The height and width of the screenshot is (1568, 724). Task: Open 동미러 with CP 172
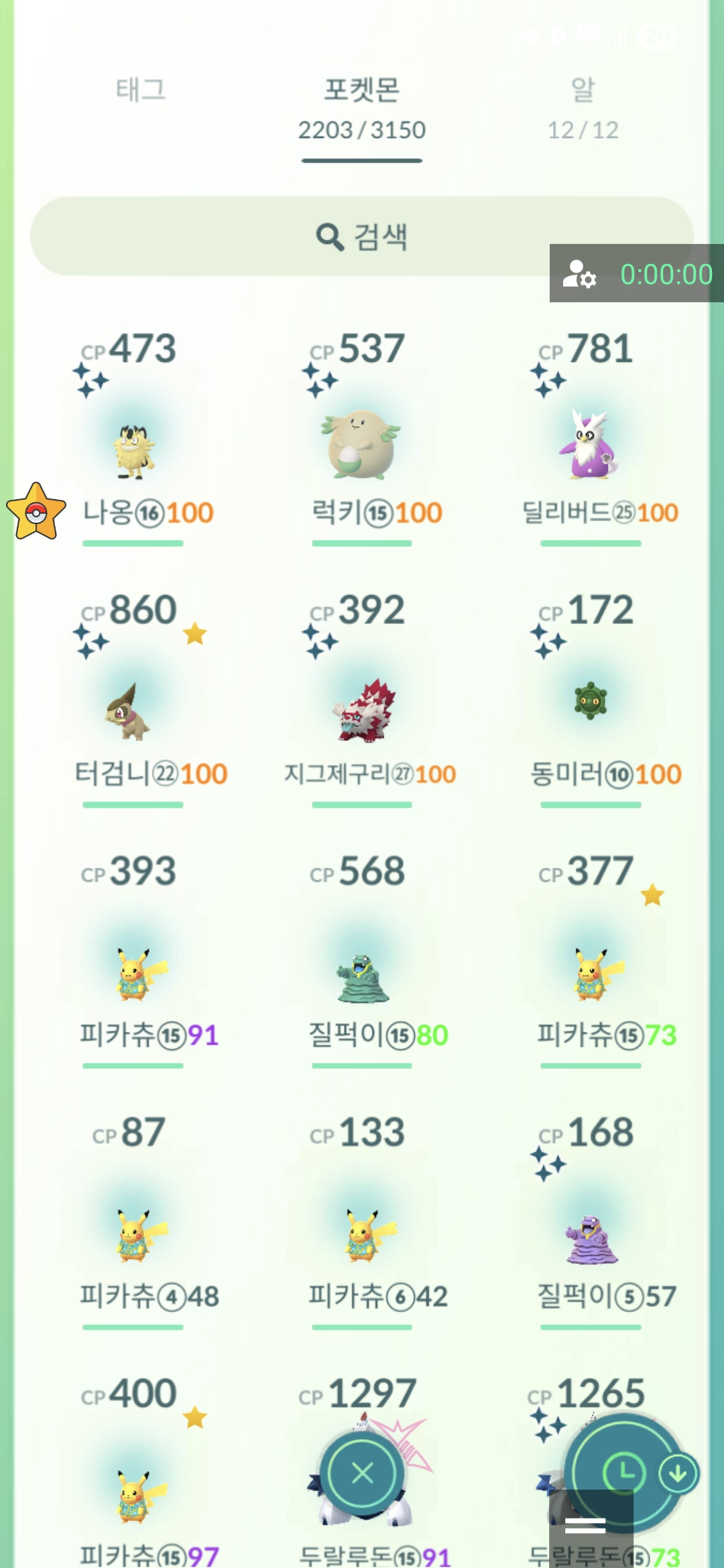(590, 702)
